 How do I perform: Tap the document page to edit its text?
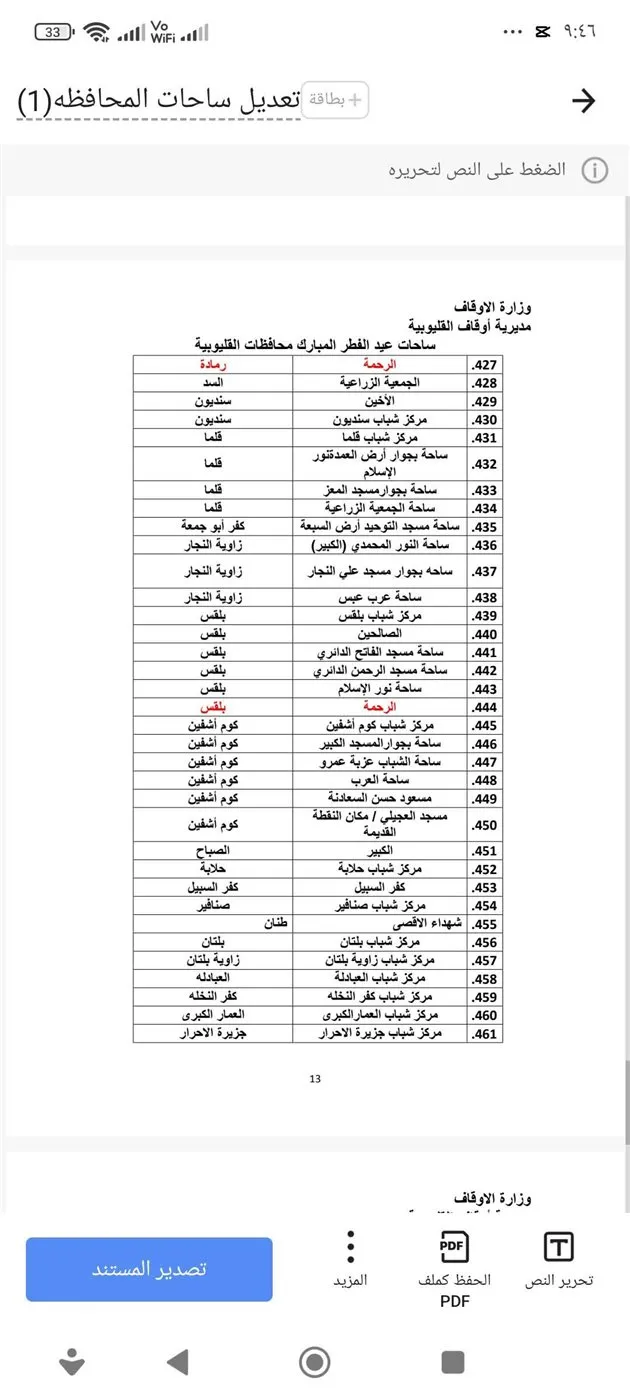pyautogui.click(x=316, y=680)
